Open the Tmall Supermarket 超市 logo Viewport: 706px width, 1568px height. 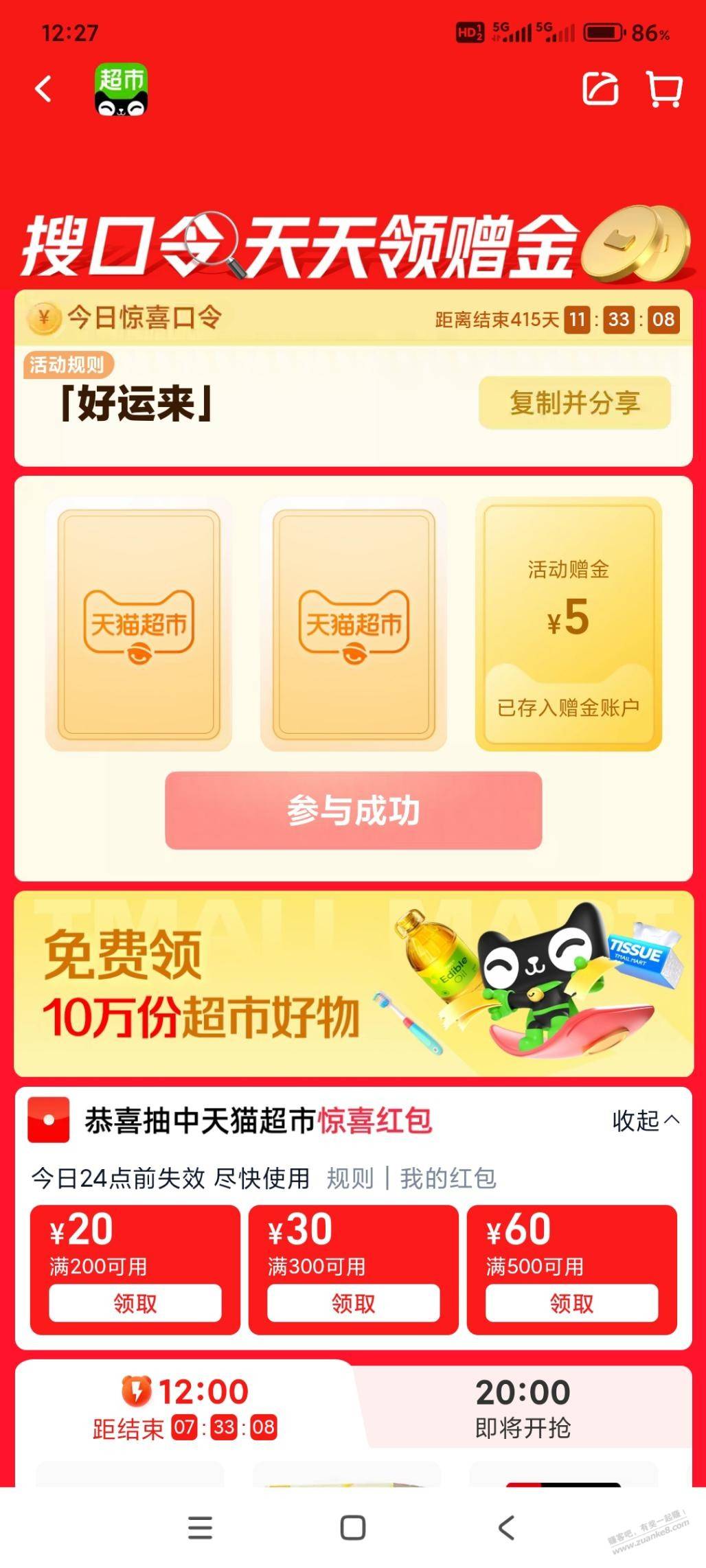121,89
